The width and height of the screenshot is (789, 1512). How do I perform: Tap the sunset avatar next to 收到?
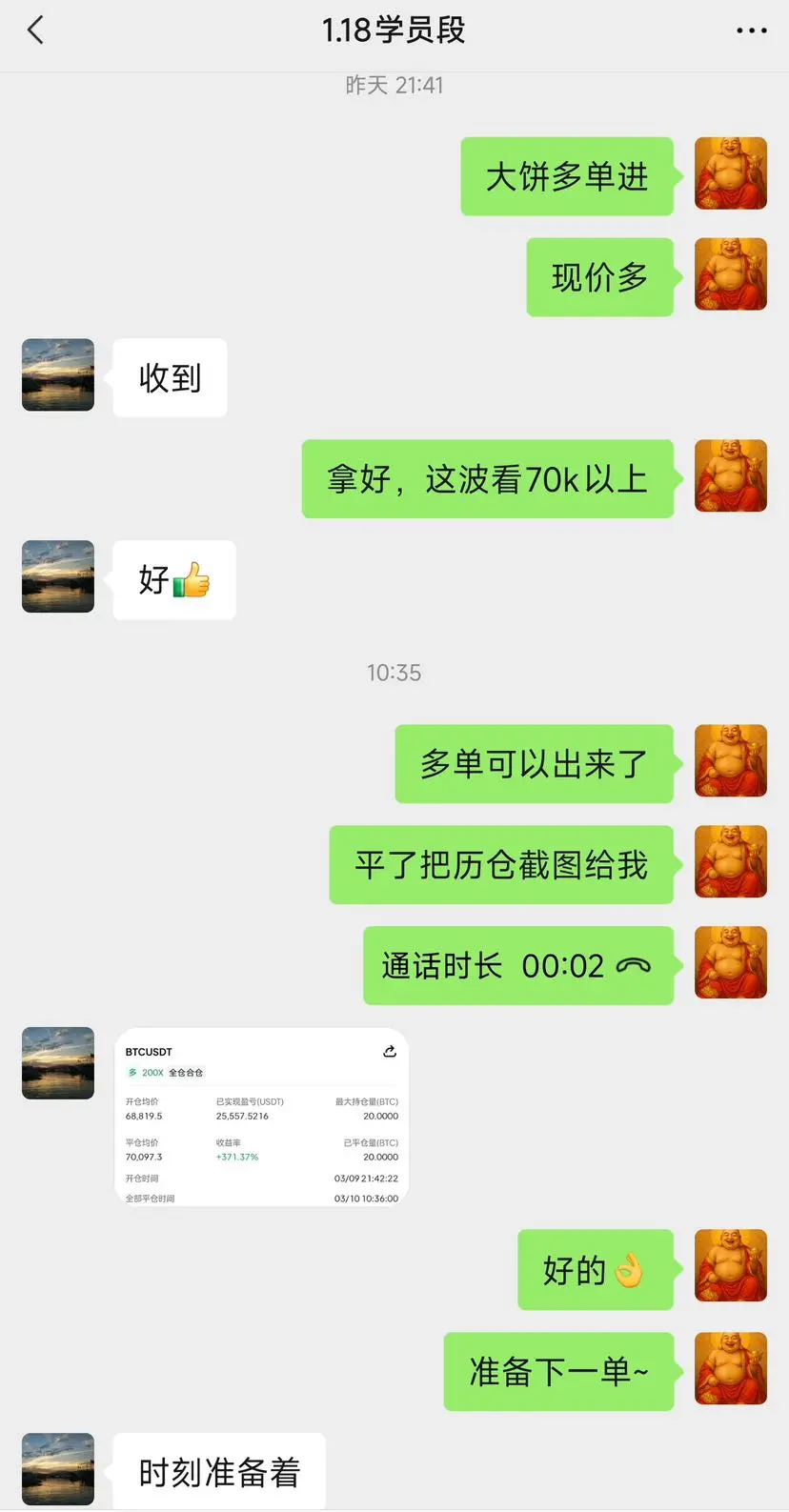[x=57, y=375]
